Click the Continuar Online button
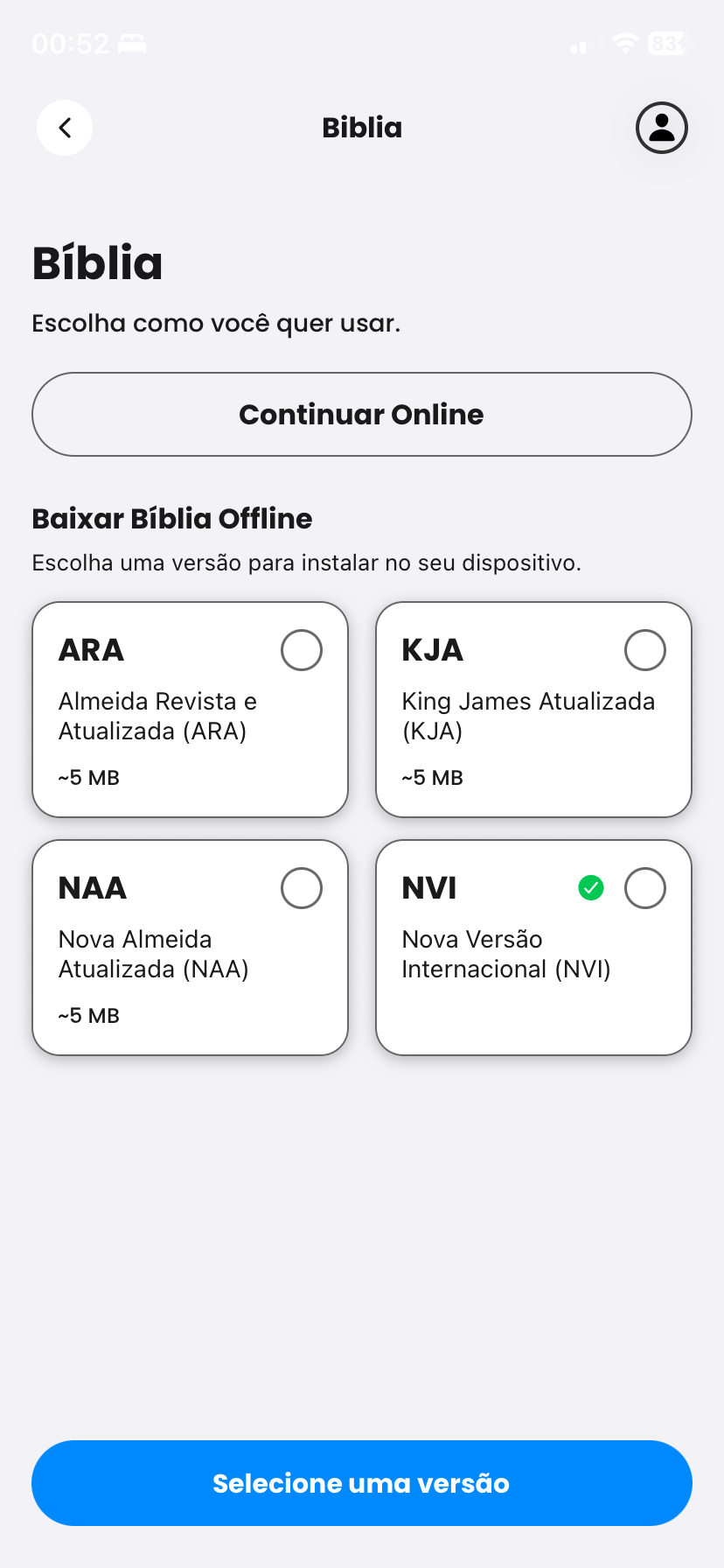The height and width of the screenshot is (1568, 724). (x=361, y=414)
